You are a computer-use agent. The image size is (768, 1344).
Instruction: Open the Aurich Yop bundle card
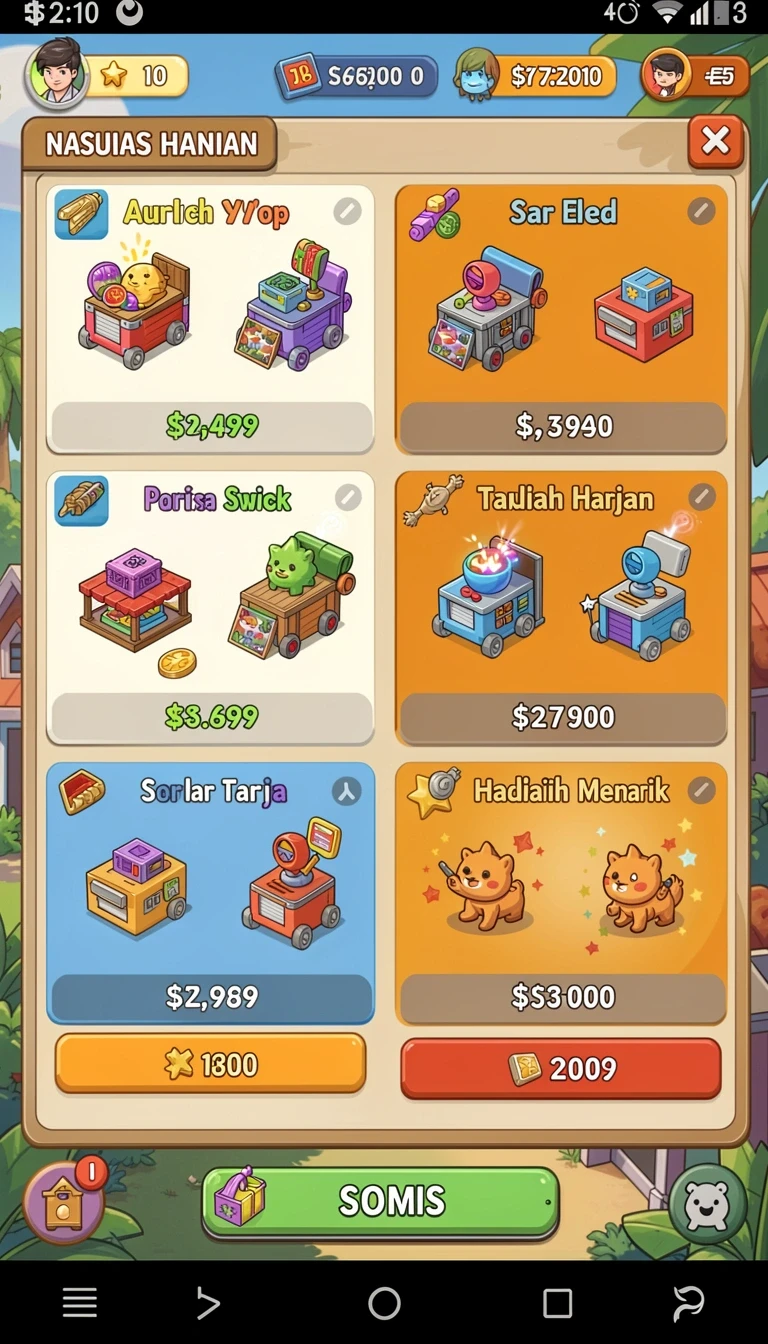click(x=210, y=319)
